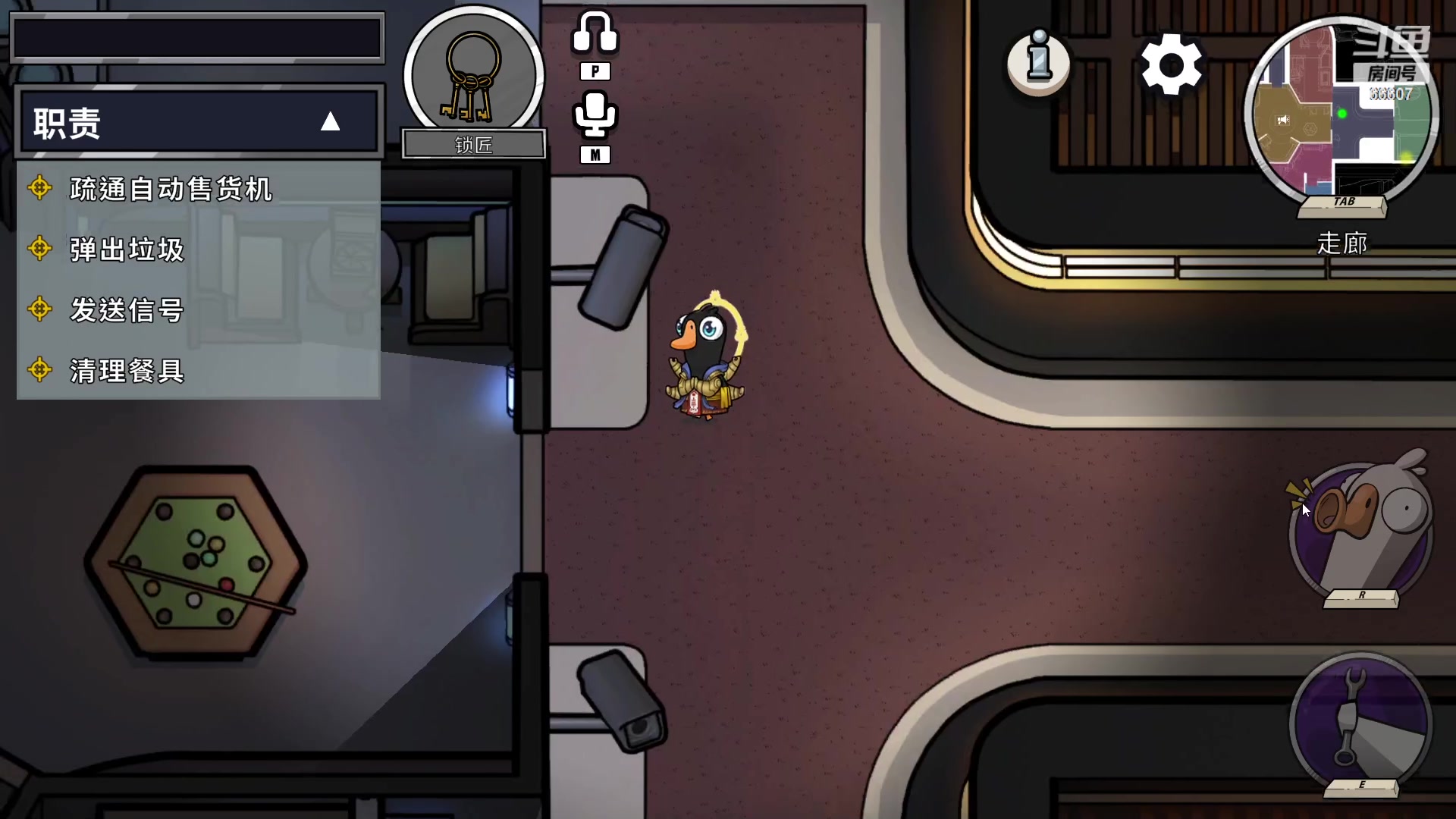Collapse the 职责 task list
The width and height of the screenshot is (1456, 819).
point(330,122)
